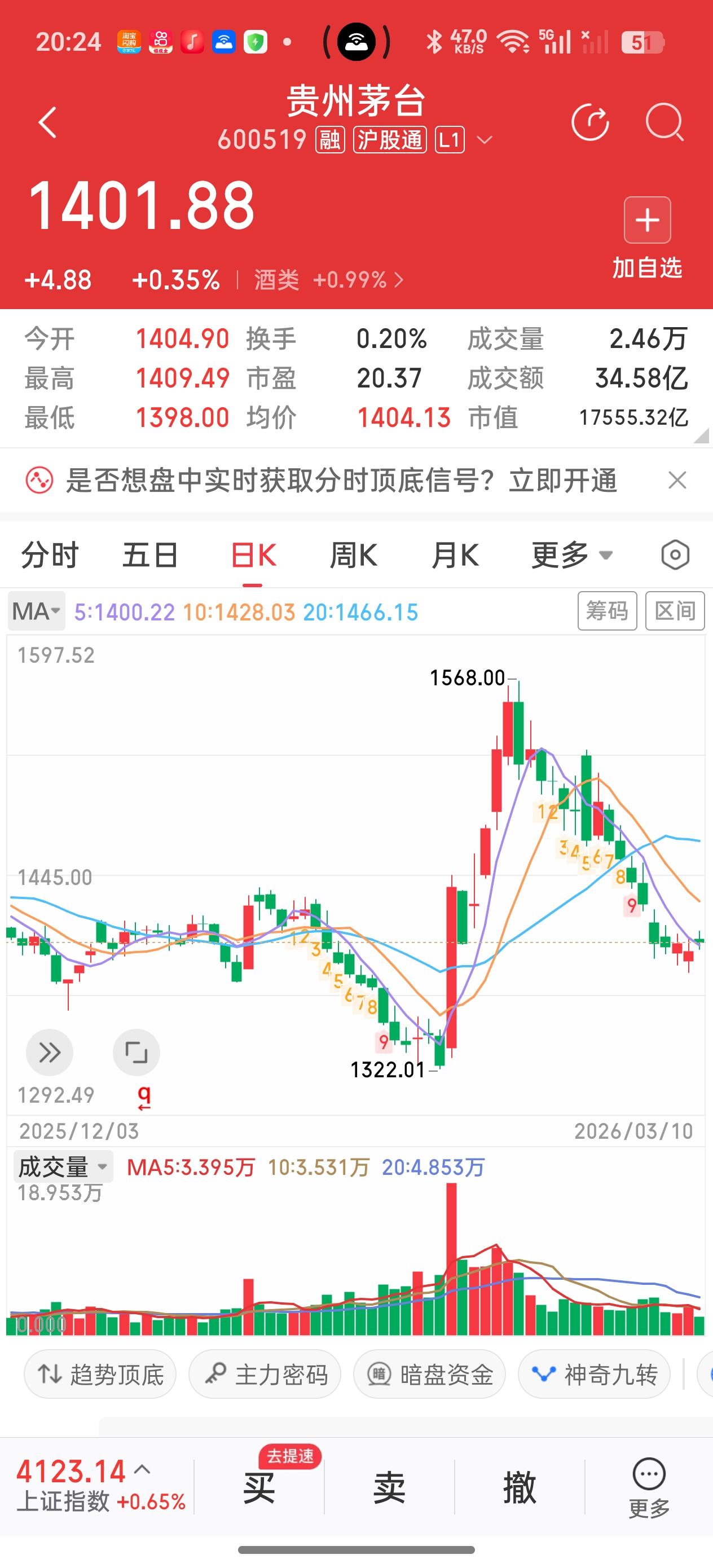Open the MA indicator dropdown
The height and width of the screenshot is (1568, 713).
[36, 611]
